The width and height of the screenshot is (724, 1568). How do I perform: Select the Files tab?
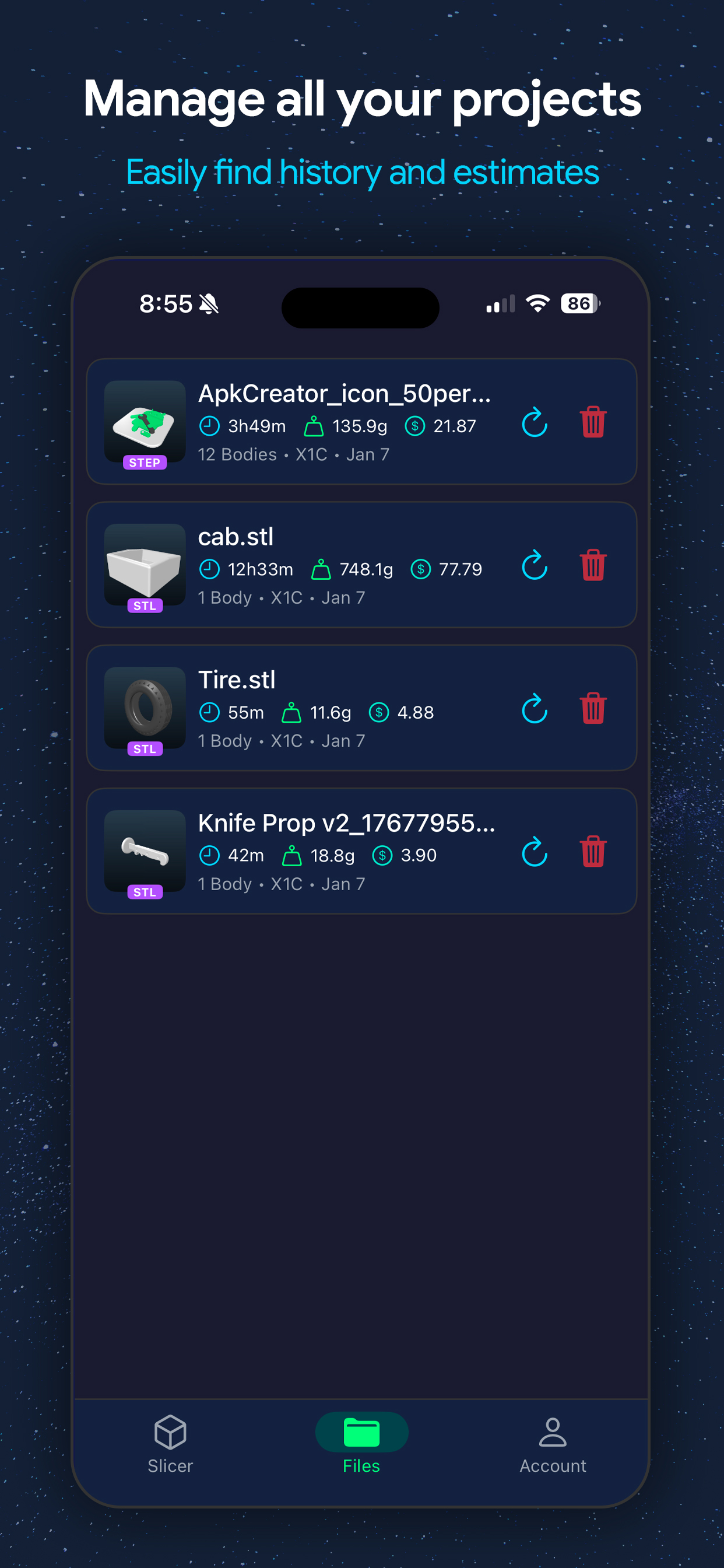tap(361, 1443)
